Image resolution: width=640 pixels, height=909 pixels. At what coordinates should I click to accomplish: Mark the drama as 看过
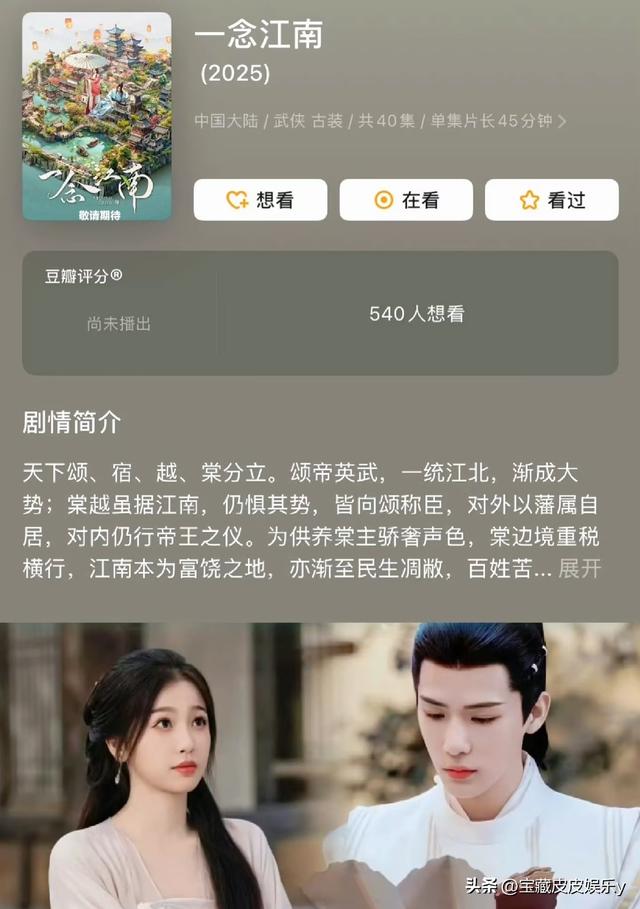coord(552,200)
